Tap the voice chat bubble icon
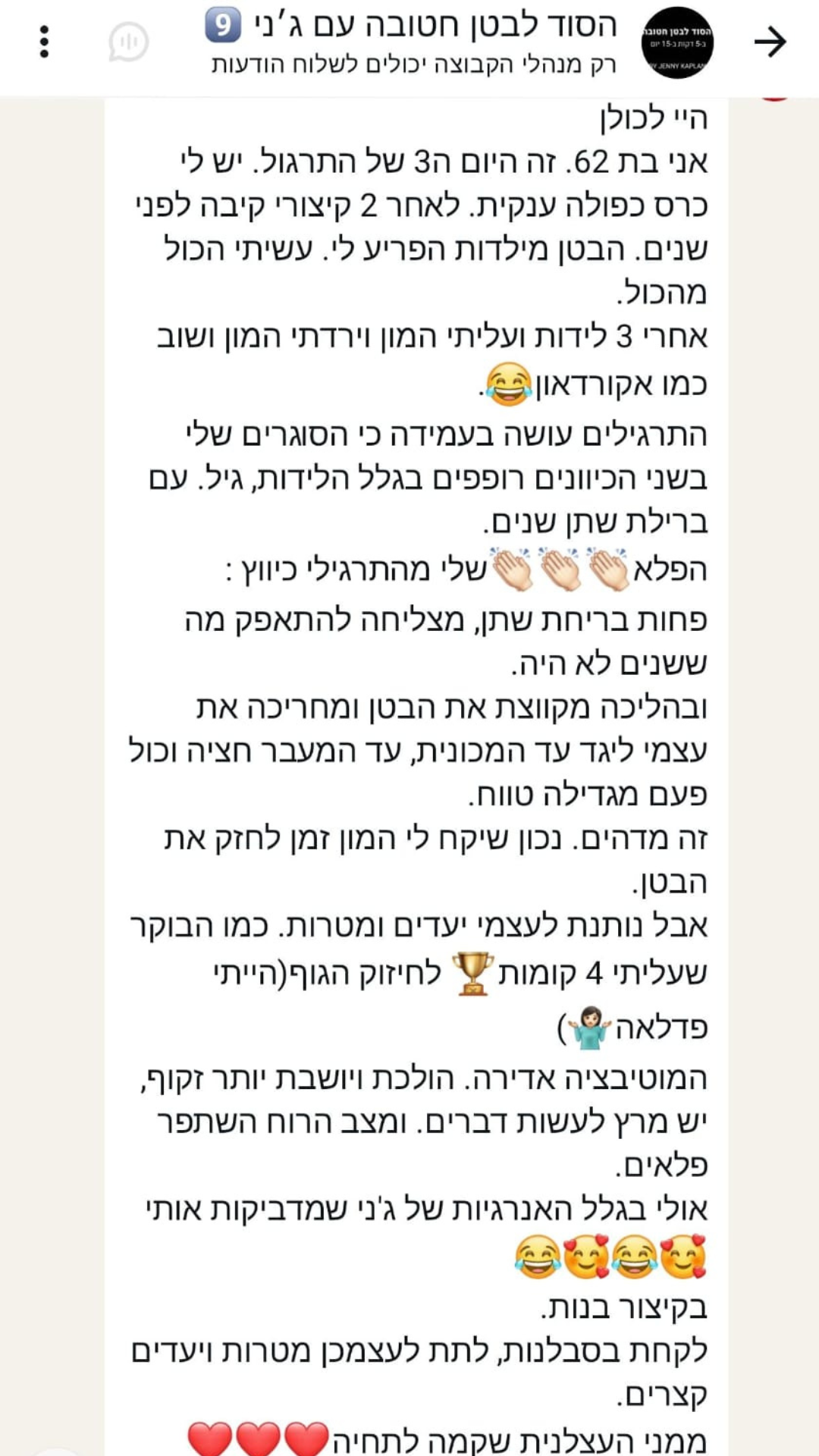The image size is (819, 1456). (128, 42)
